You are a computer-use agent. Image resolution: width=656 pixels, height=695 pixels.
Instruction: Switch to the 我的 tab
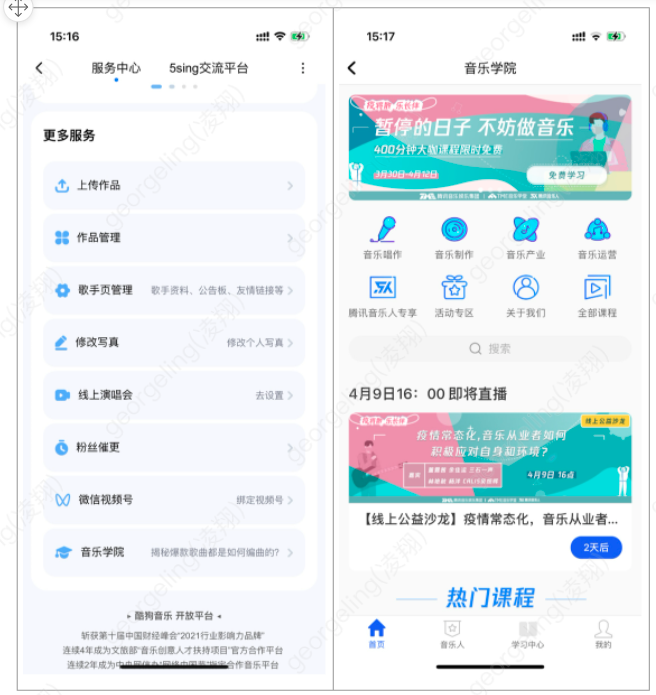click(x=602, y=634)
